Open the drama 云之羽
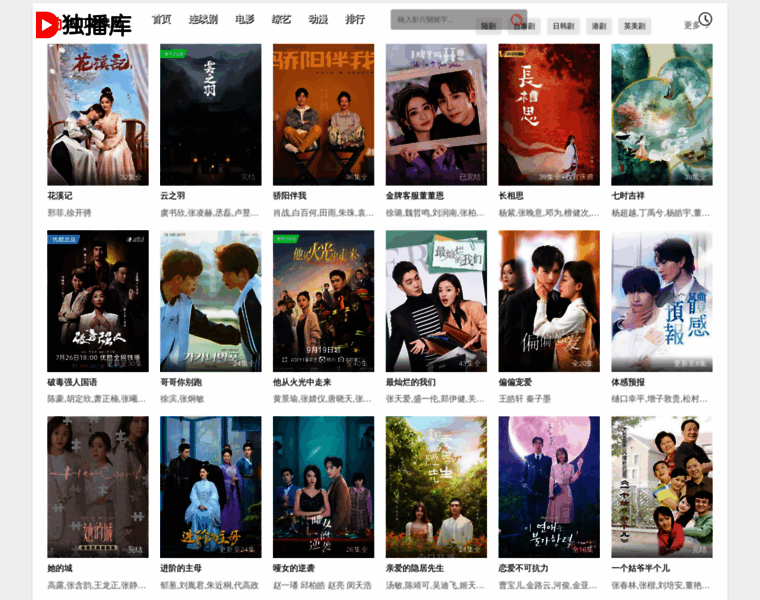760x600 pixels. click(x=210, y=114)
